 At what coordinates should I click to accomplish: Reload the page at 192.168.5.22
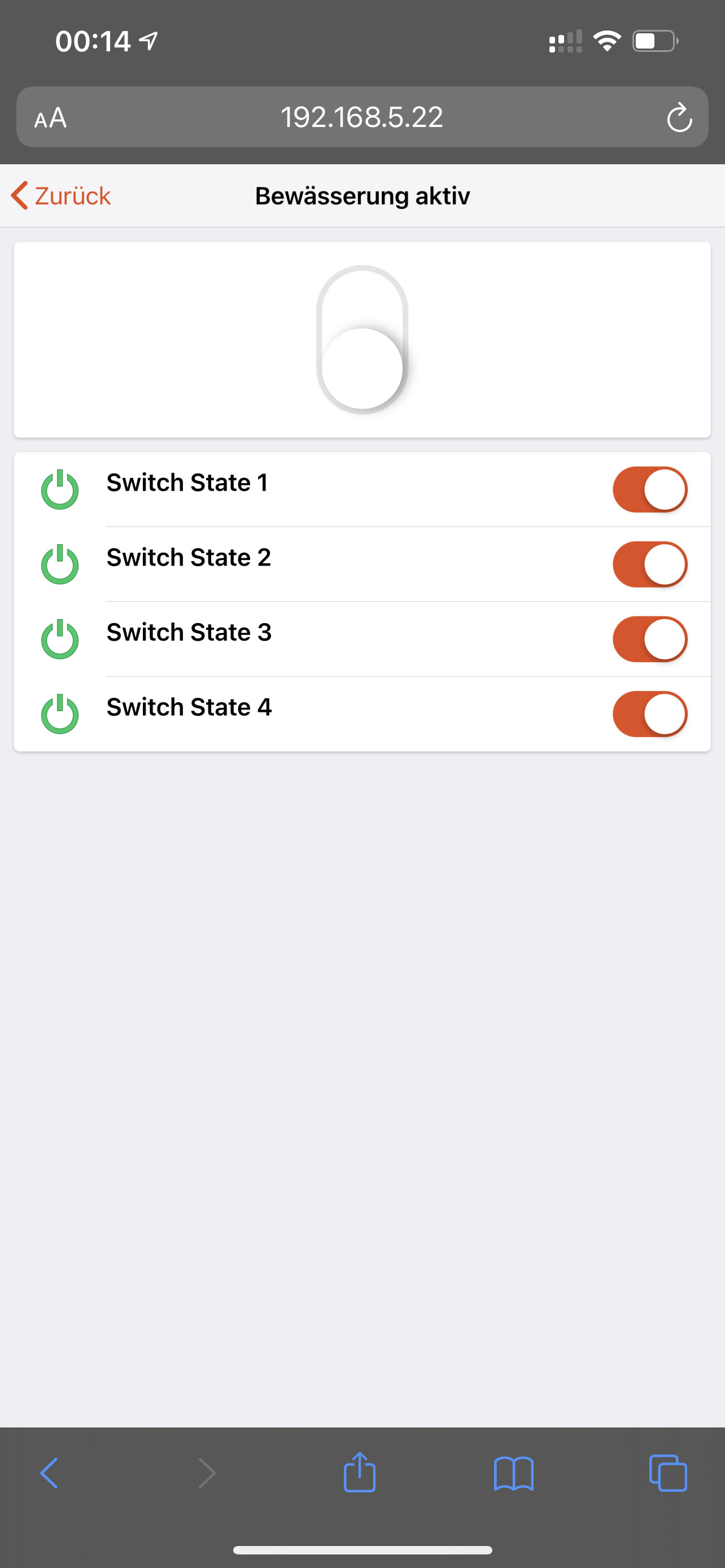coord(679,117)
